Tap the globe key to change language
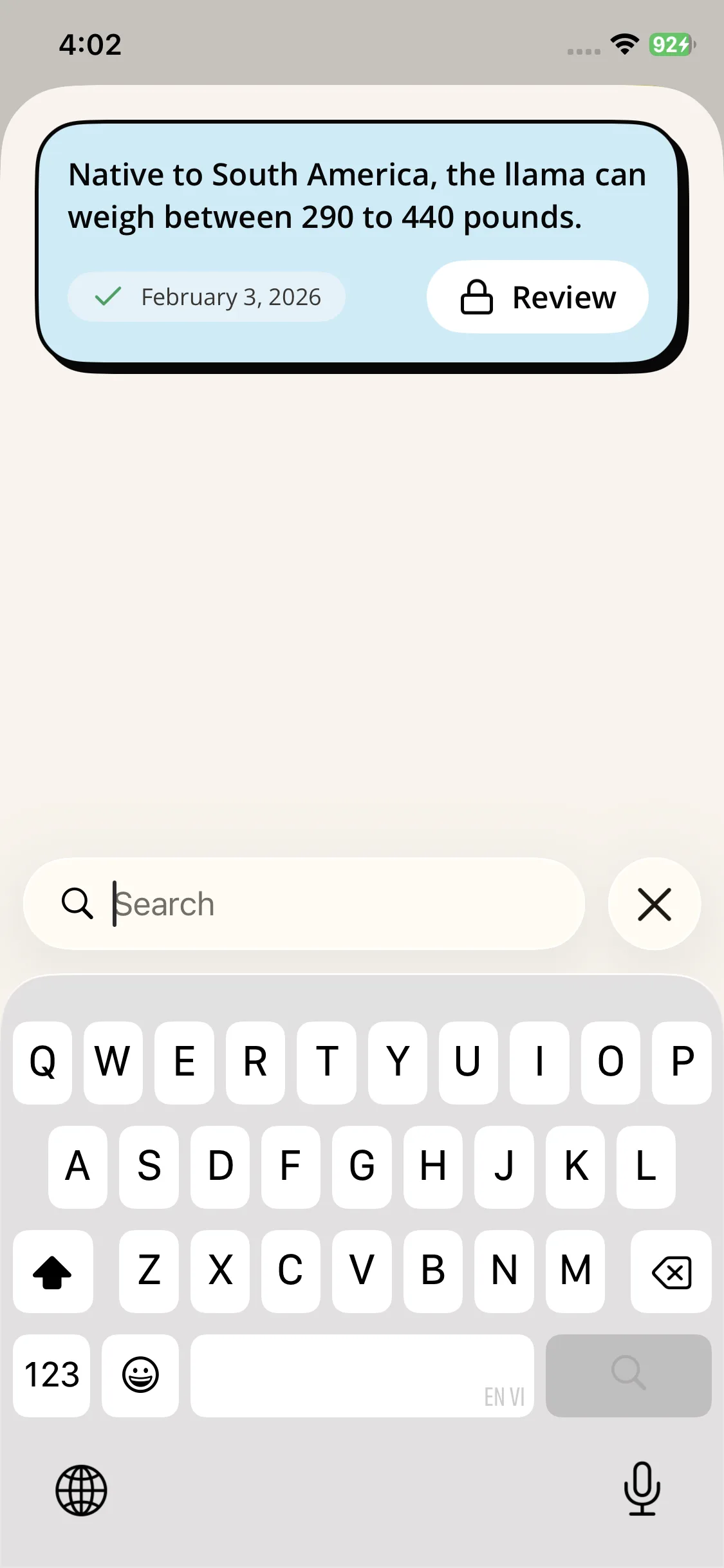The image size is (724, 1568). 81,1489
